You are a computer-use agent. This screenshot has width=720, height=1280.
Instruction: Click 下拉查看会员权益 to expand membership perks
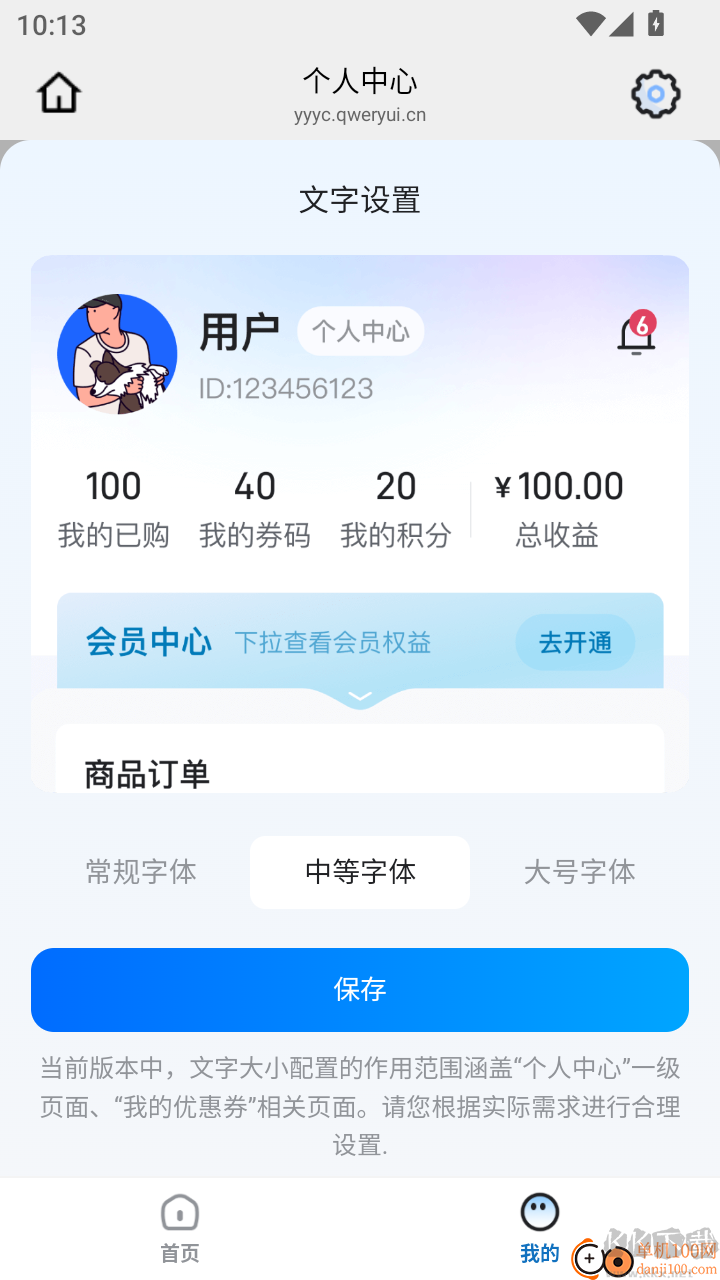click(331, 642)
